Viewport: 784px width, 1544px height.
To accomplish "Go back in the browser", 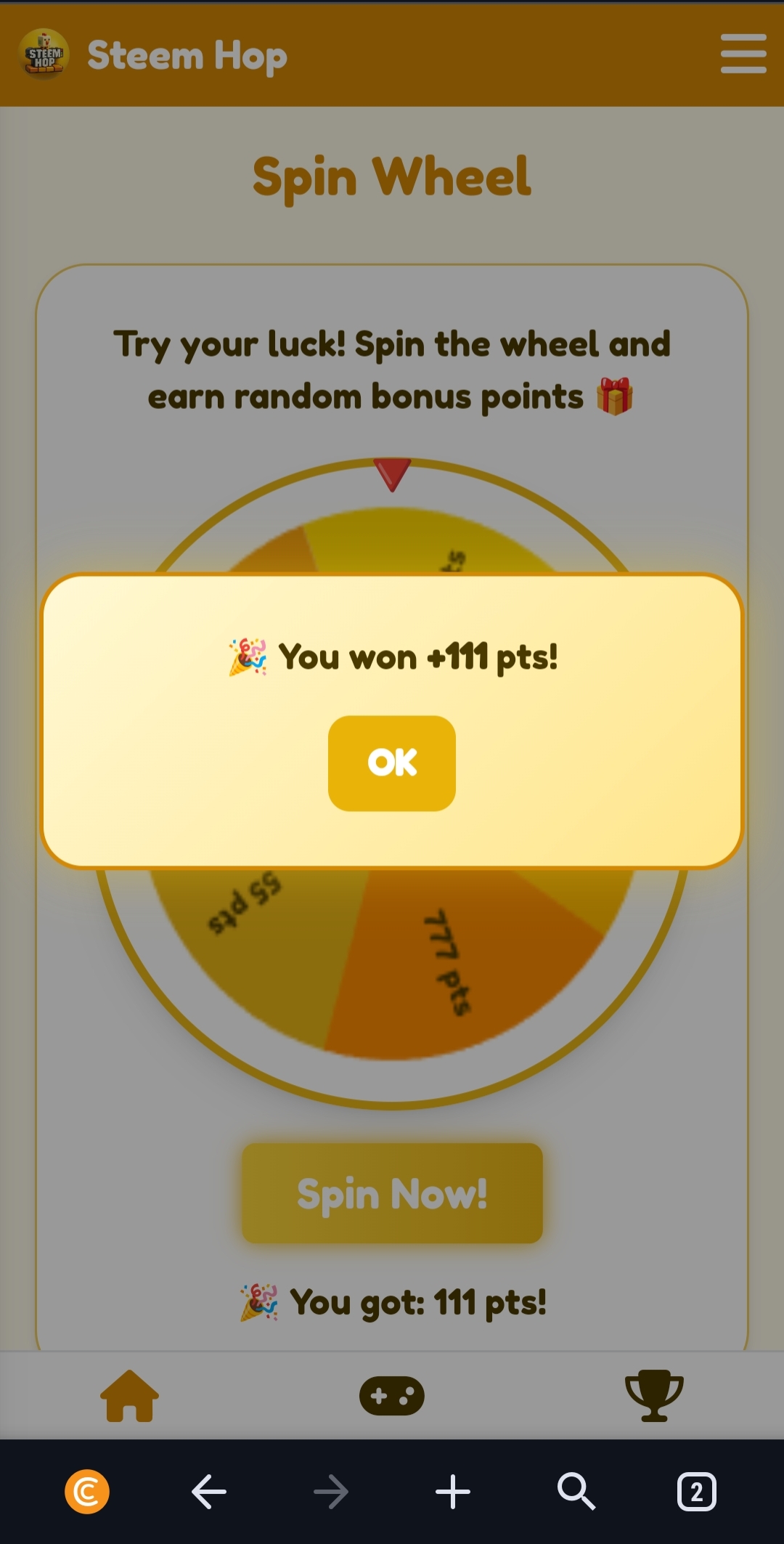I will [x=209, y=1492].
